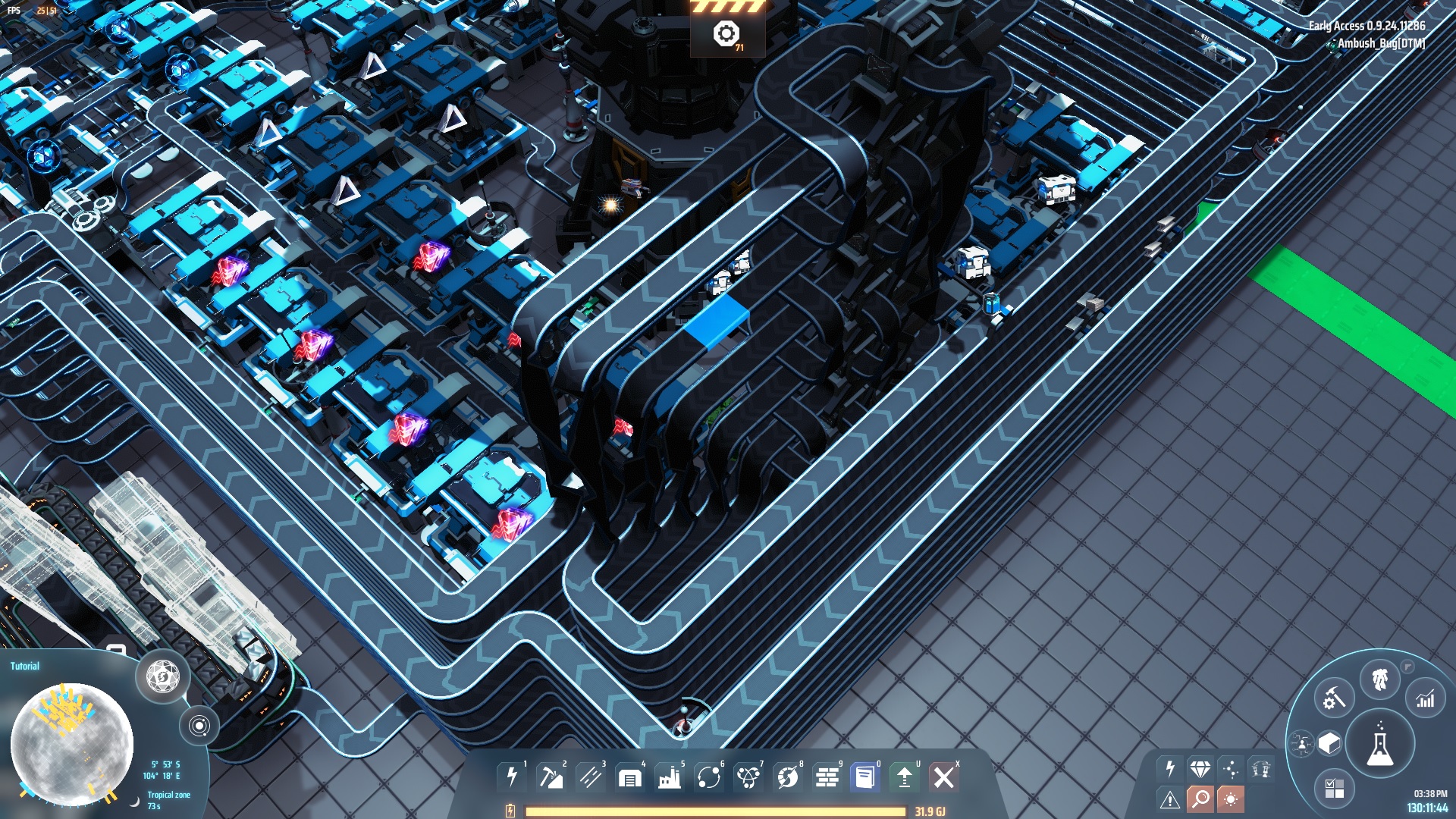Open the mecha panel
The height and width of the screenshot is (819, 1456).
pos(1379,679)
